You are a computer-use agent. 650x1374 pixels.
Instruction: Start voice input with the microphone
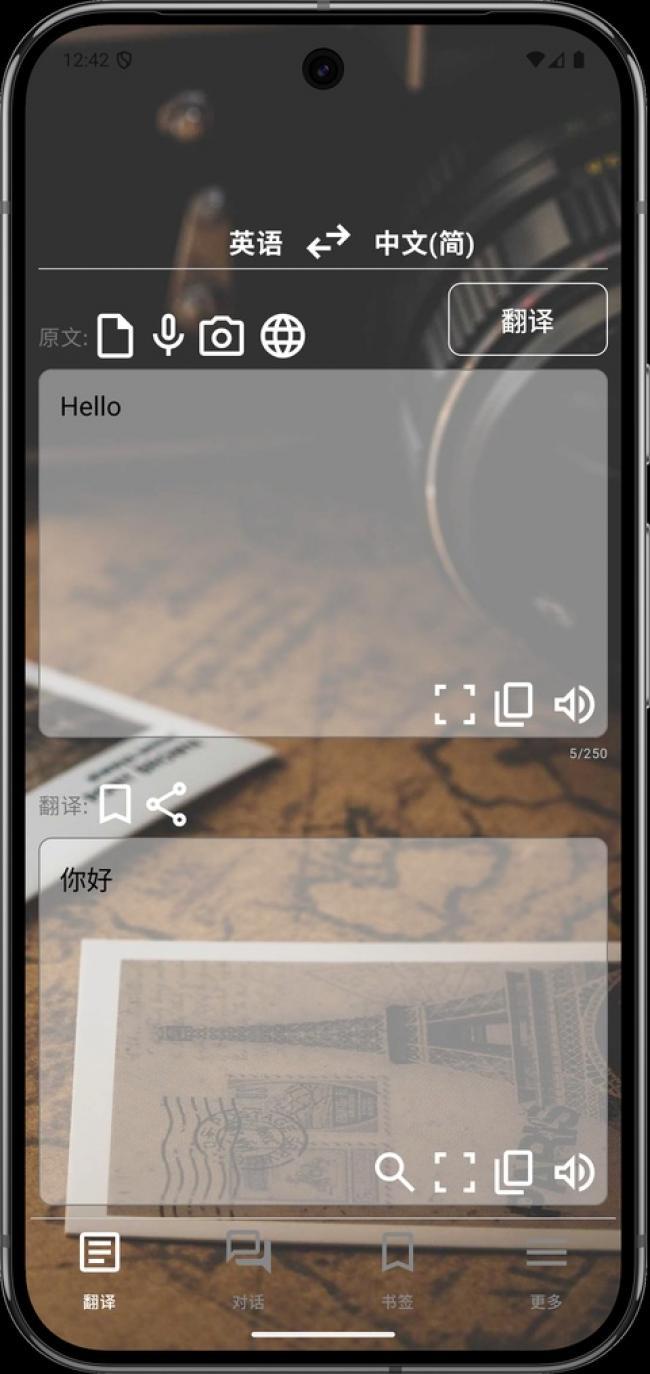(x=168, y=336)
